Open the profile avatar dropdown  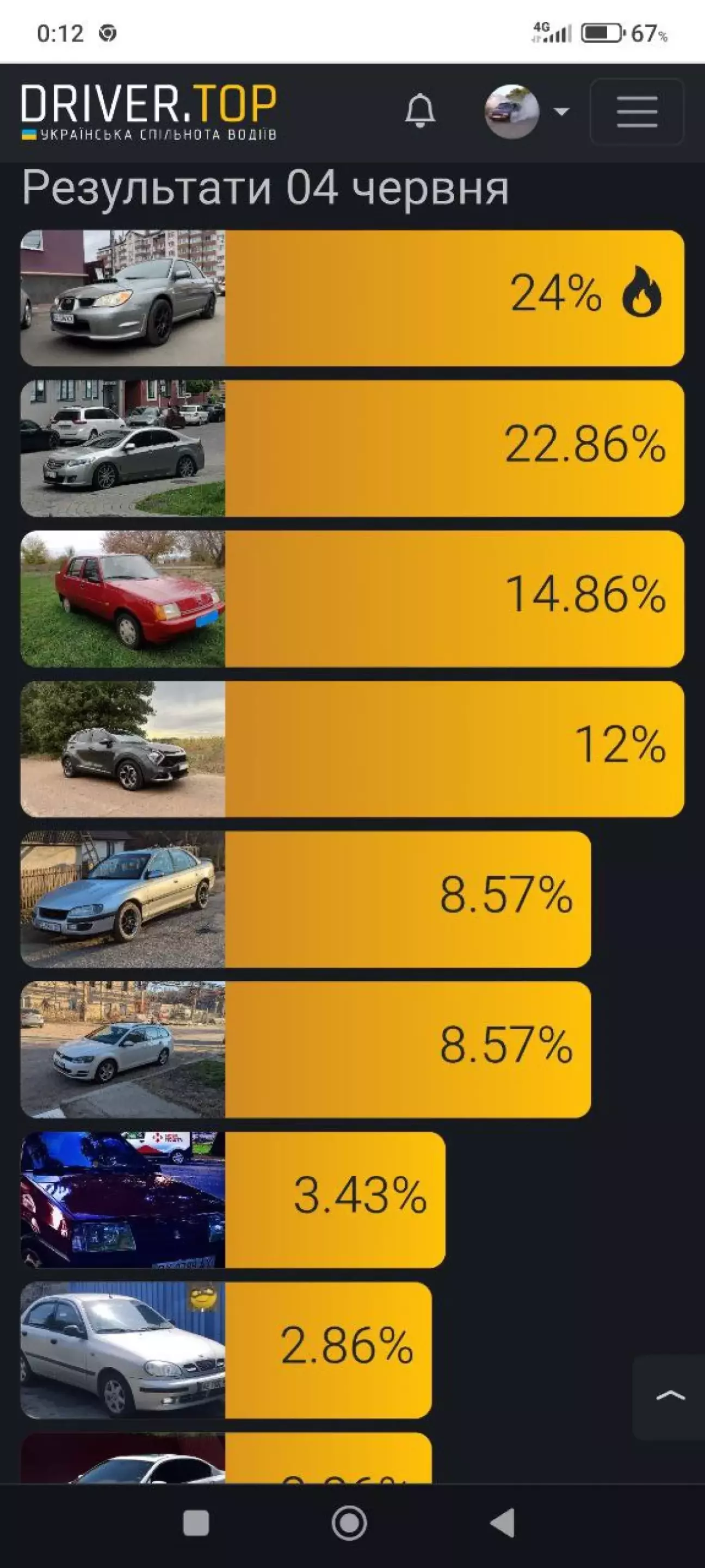click(x=526, y=112)
